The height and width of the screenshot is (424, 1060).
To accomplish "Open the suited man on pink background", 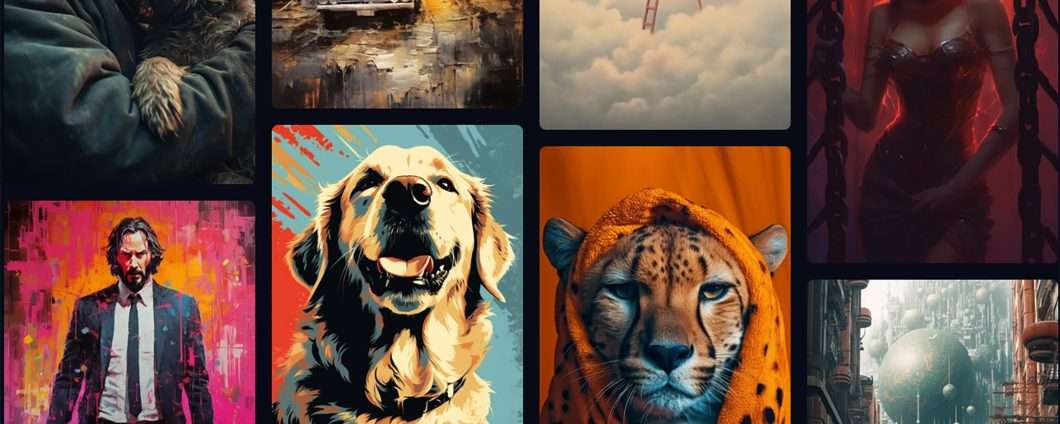I will coord(129,312).
